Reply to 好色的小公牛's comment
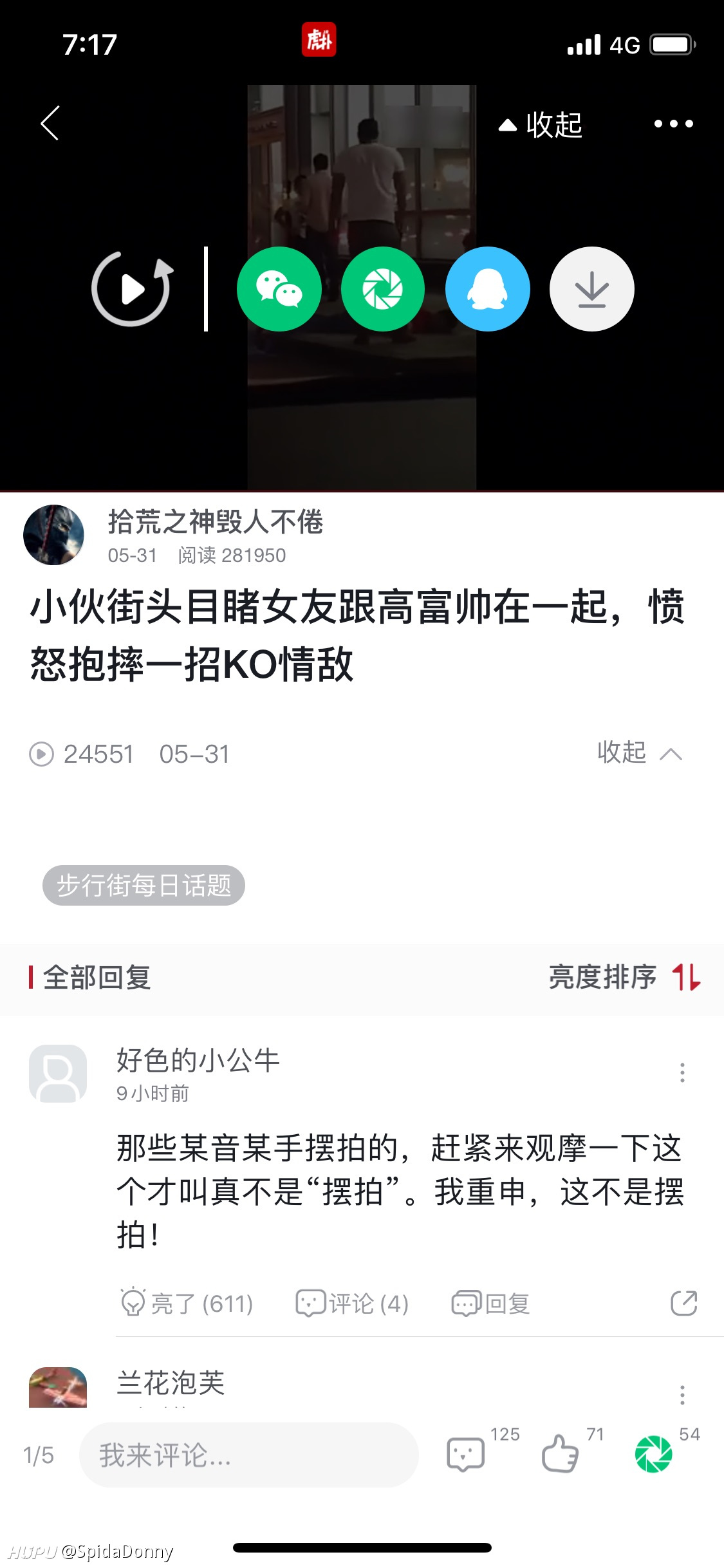Image resolution: width=724 pixels, height=1568 pixels. point(490,1303)
